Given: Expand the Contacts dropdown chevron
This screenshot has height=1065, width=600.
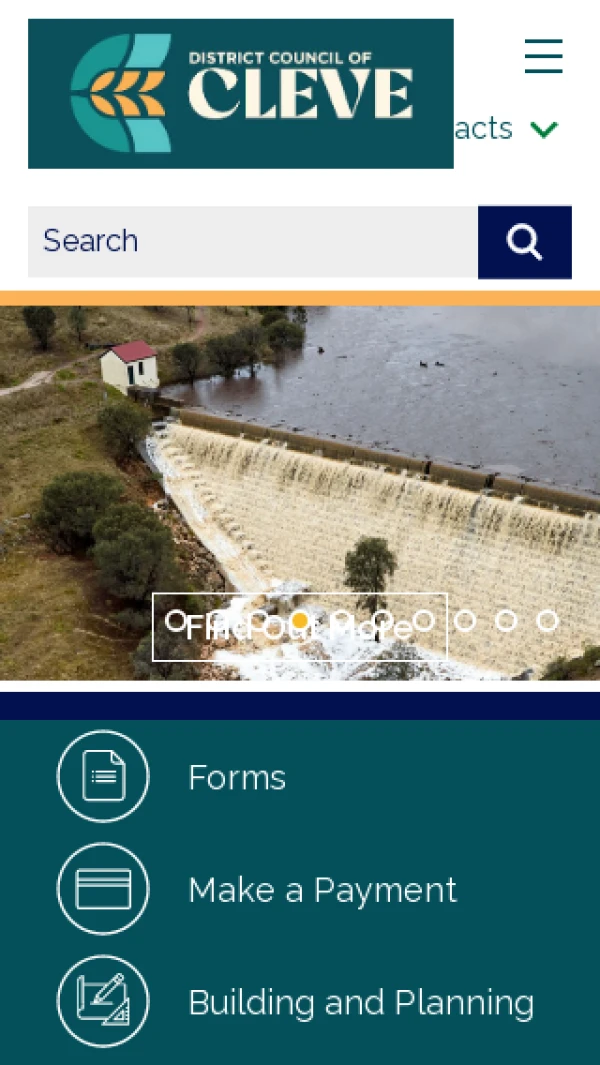Looking at the screenshot, I should [x=544, y=129].
